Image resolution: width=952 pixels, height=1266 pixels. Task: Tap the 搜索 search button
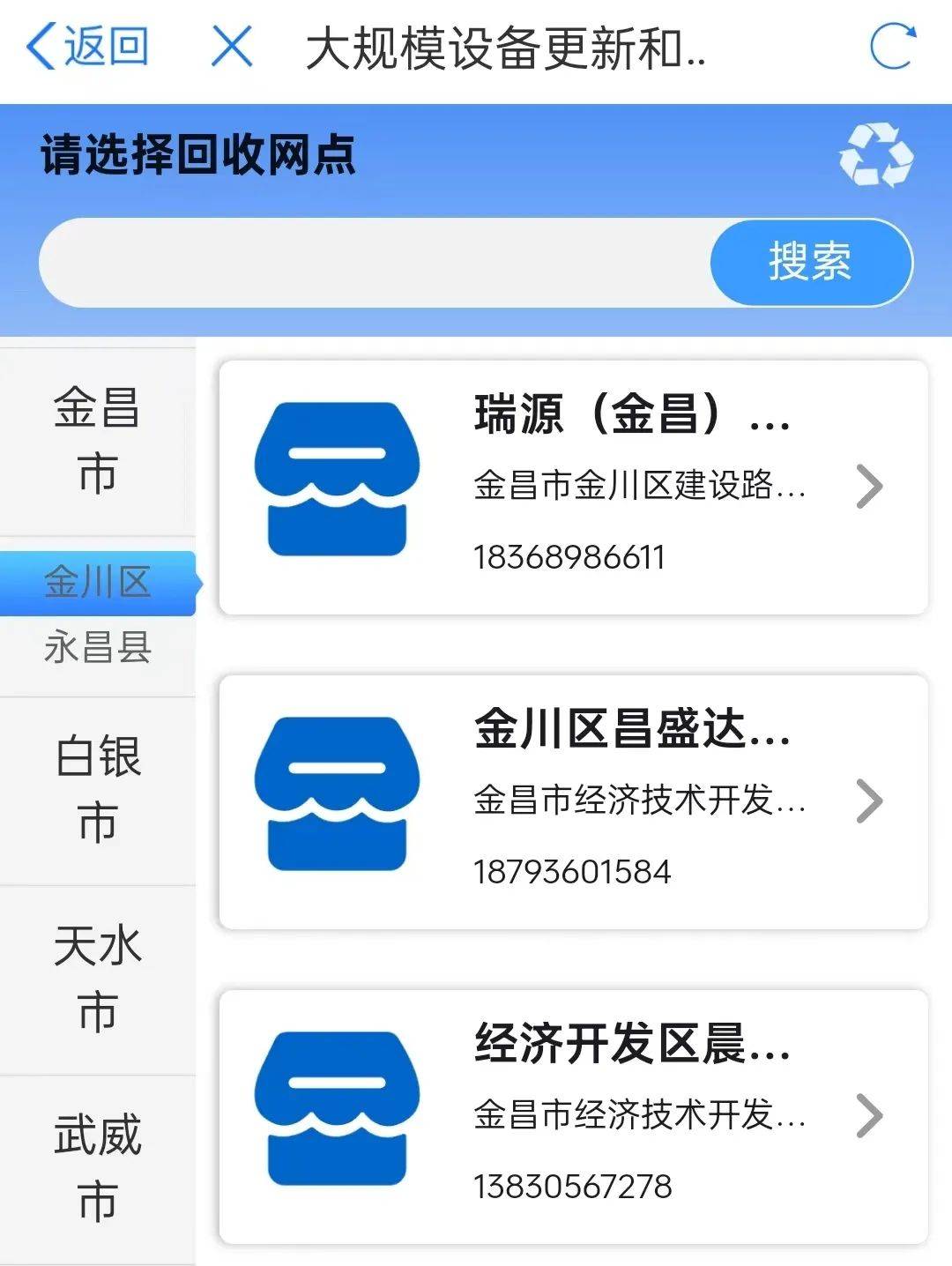point(810,263)
